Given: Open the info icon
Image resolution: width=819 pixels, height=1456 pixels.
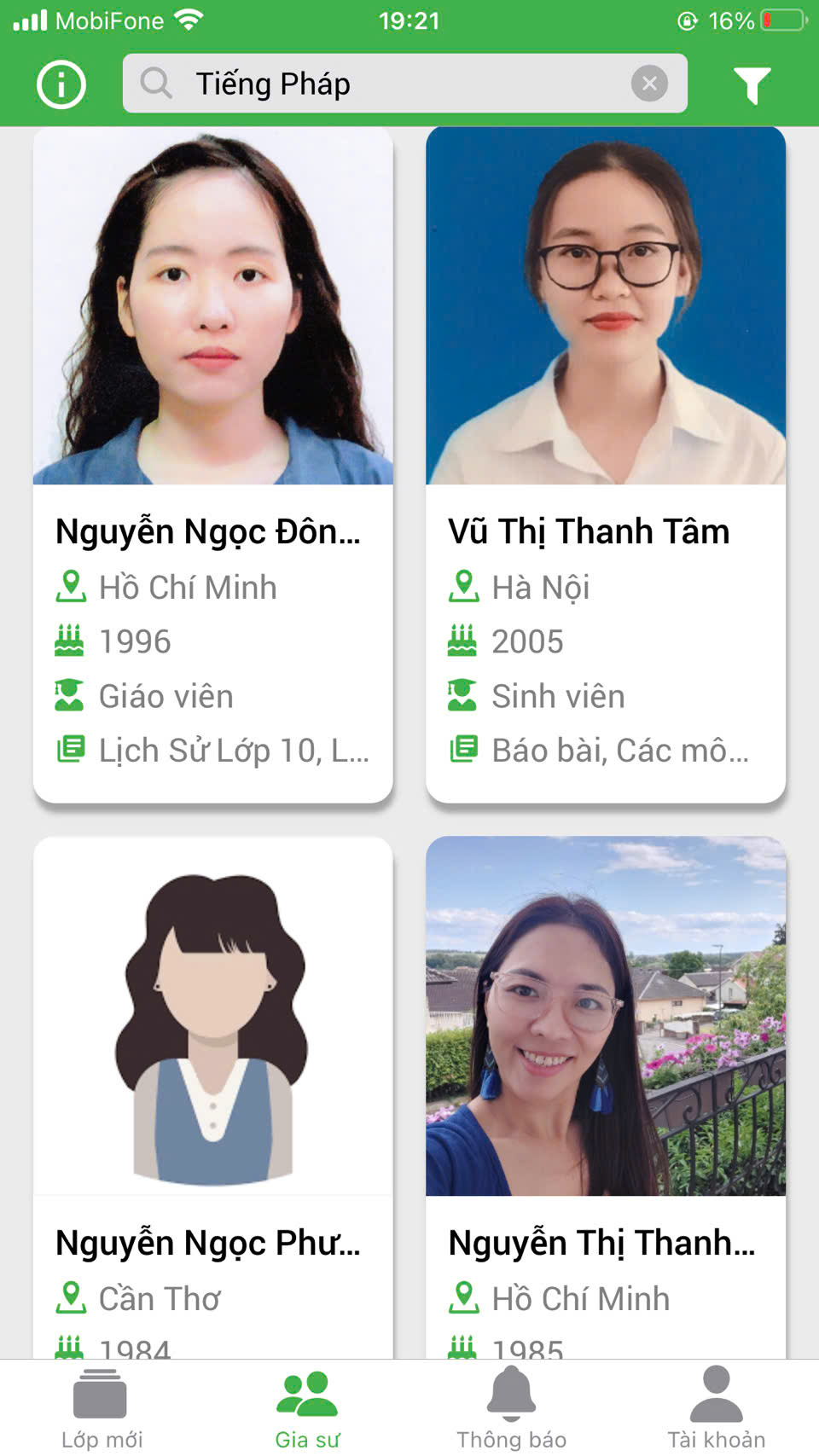Looking at the screenshot, I should 61,84.
